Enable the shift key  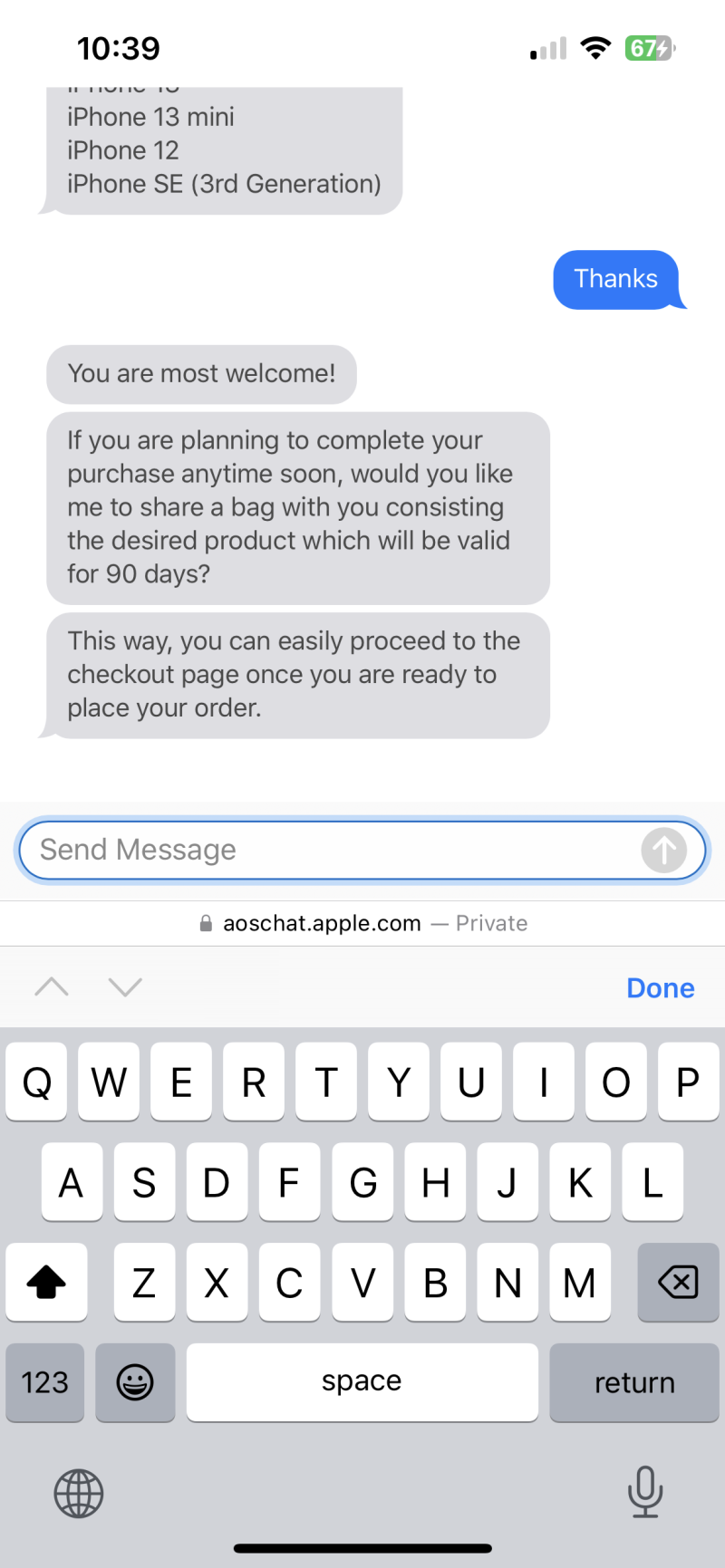pyautogui.click(x=46, y=1282)
